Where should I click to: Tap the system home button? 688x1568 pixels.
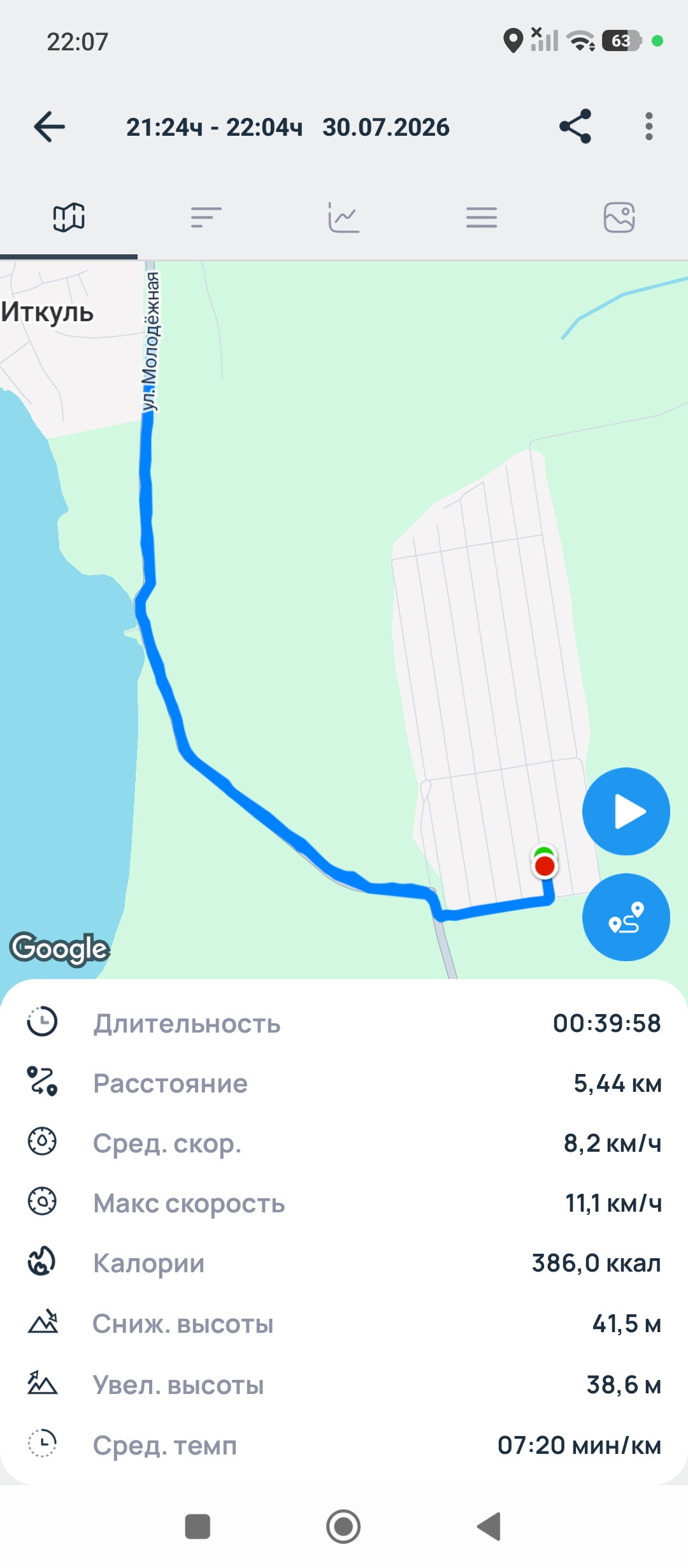[x=343, y=1527]
